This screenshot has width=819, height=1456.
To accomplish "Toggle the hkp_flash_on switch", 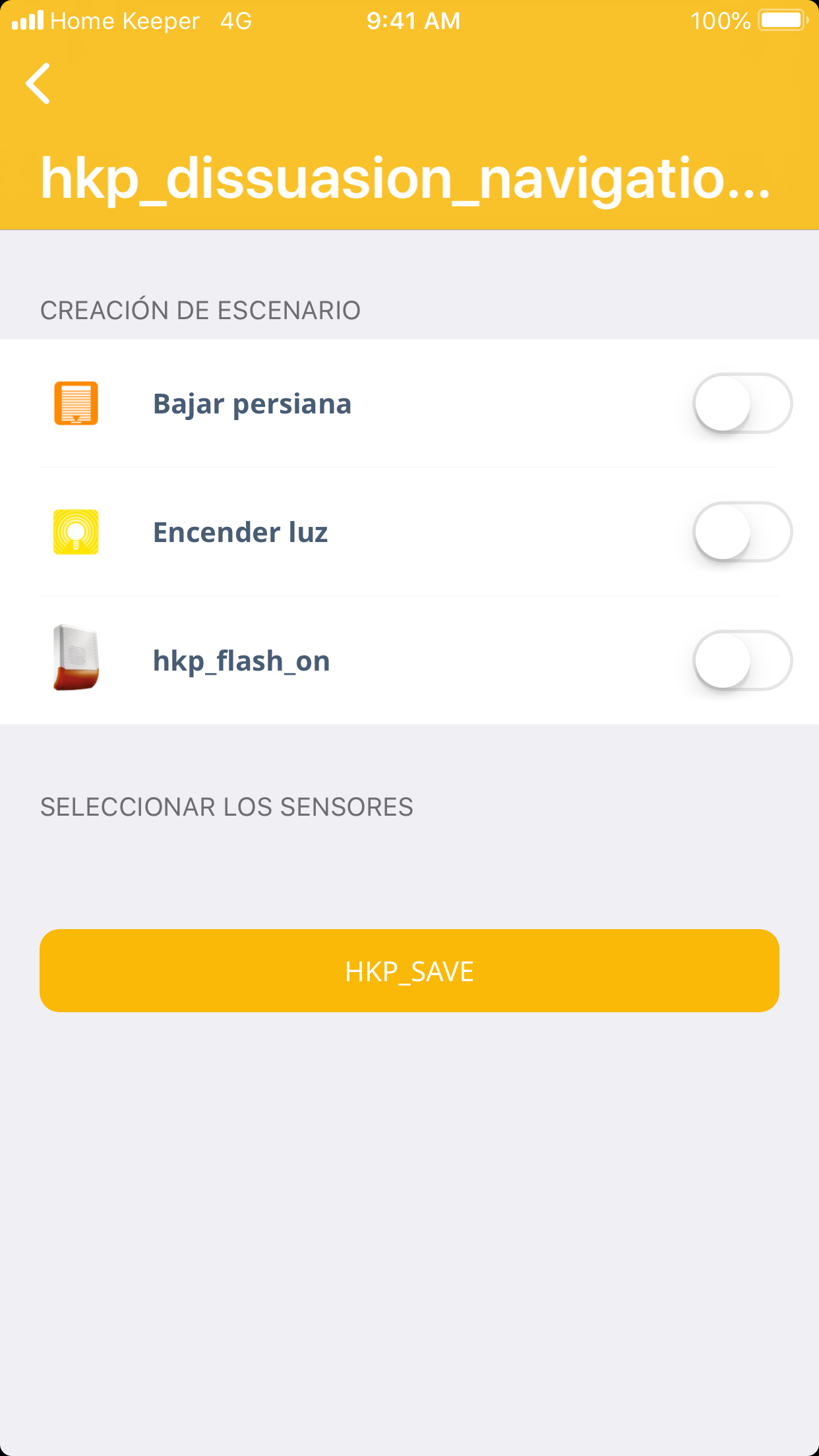I will click(x=742, y=661).
